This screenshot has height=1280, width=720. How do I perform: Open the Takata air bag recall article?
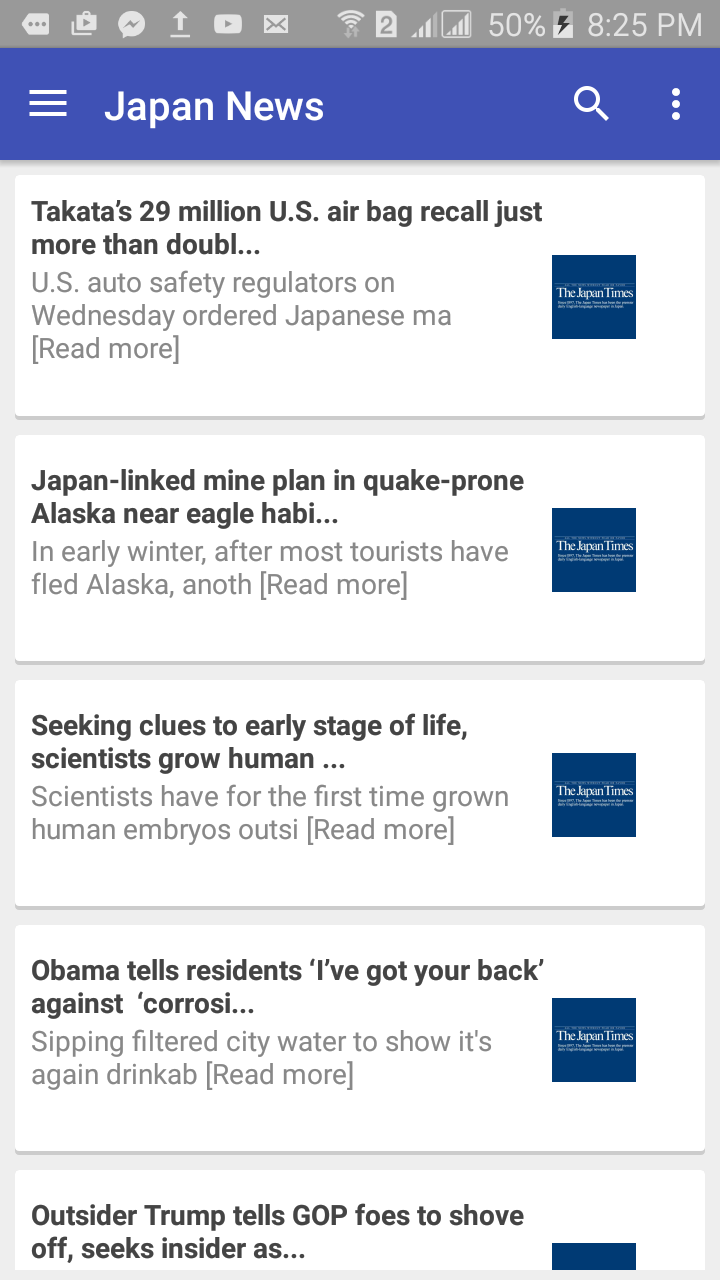tap(287, 228)
